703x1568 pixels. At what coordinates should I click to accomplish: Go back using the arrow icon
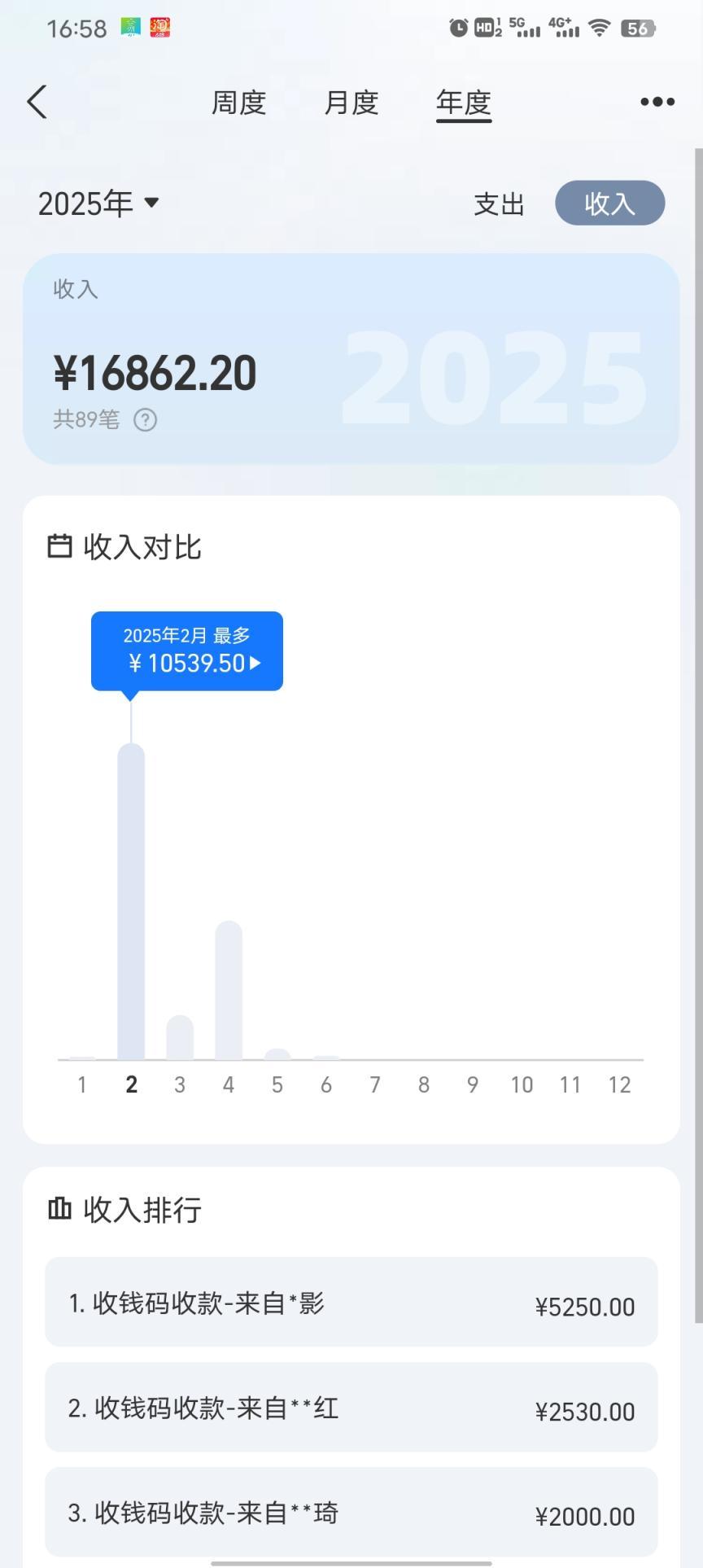[37, 102]
